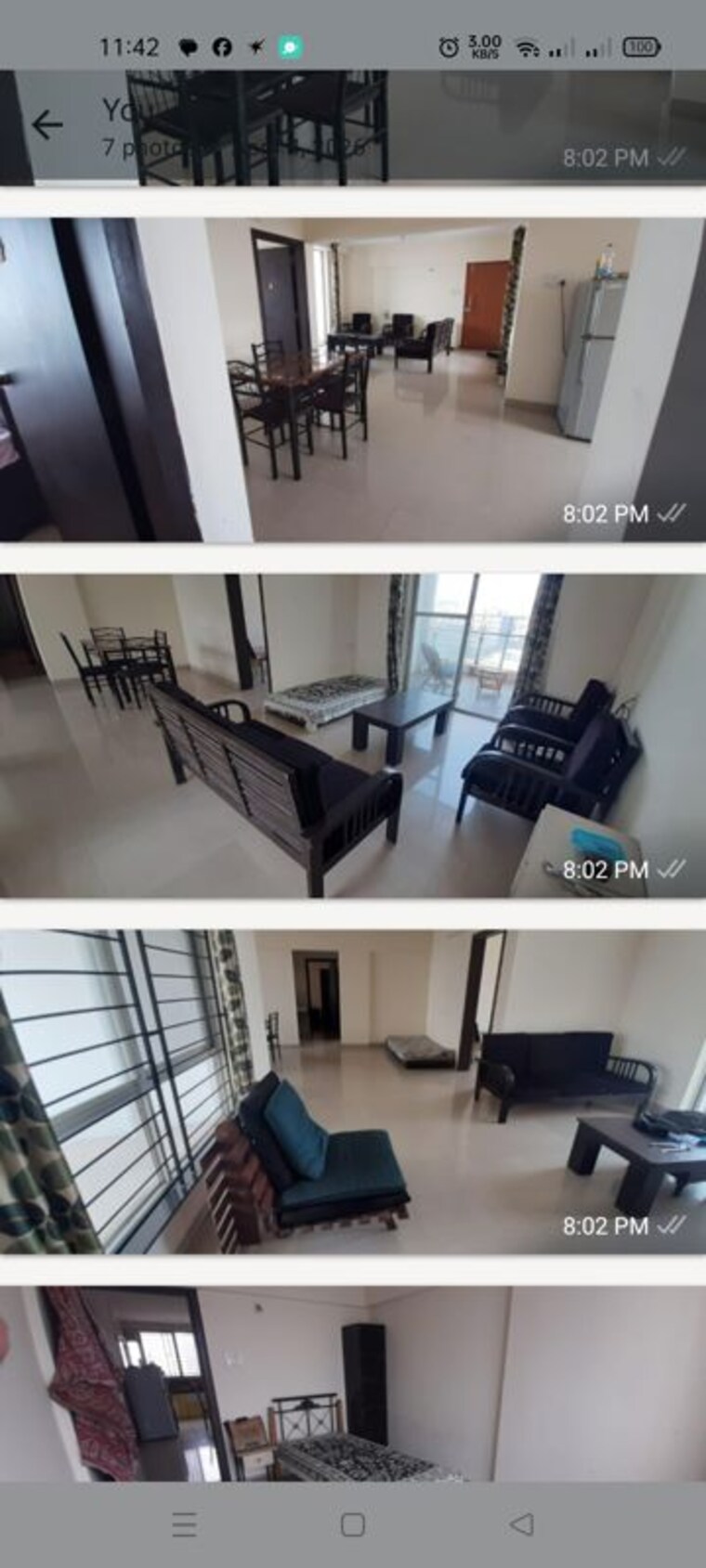Open the photo showing the balcony door
The width and height of the screenshot is (706, 1568).
(x=353, y=735)
